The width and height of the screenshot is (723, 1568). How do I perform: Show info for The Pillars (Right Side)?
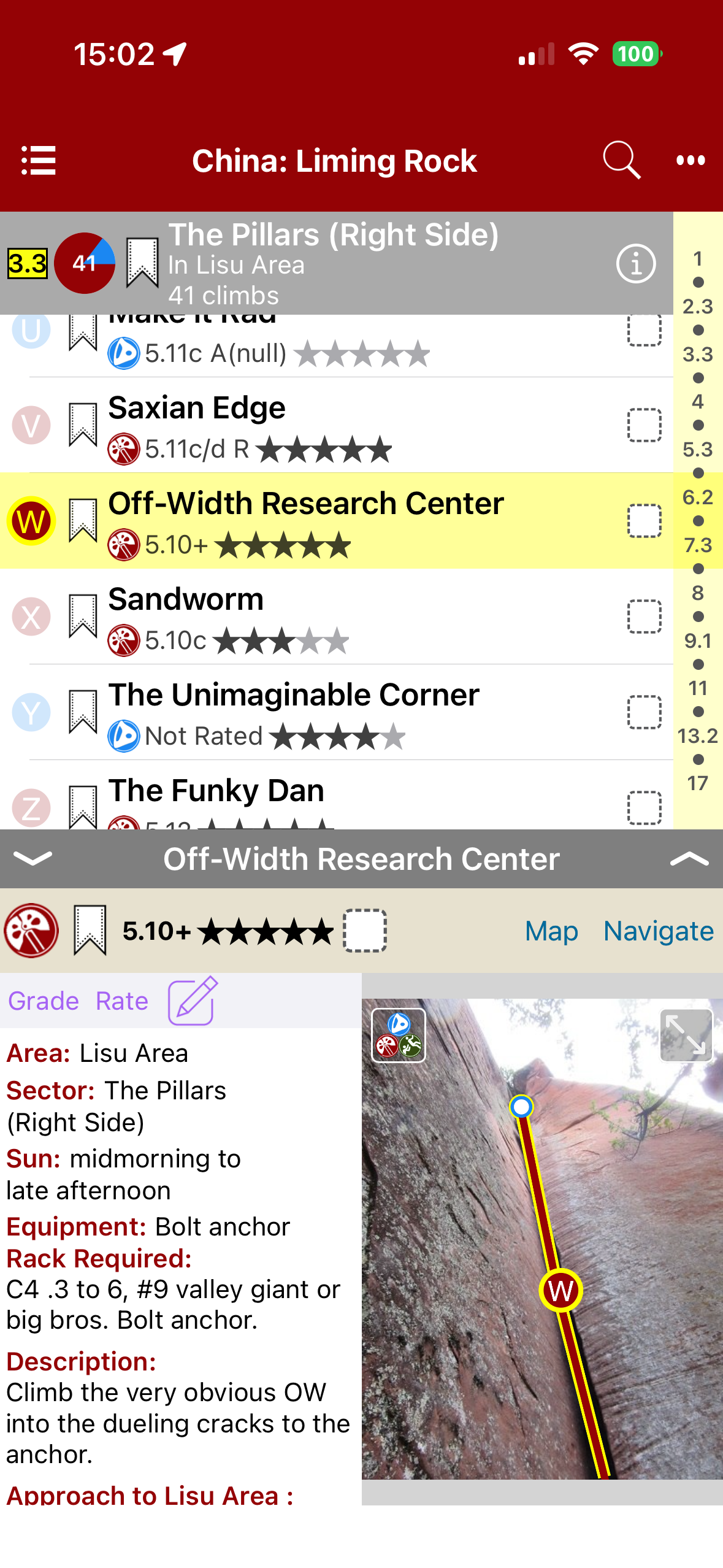point(635,264)
